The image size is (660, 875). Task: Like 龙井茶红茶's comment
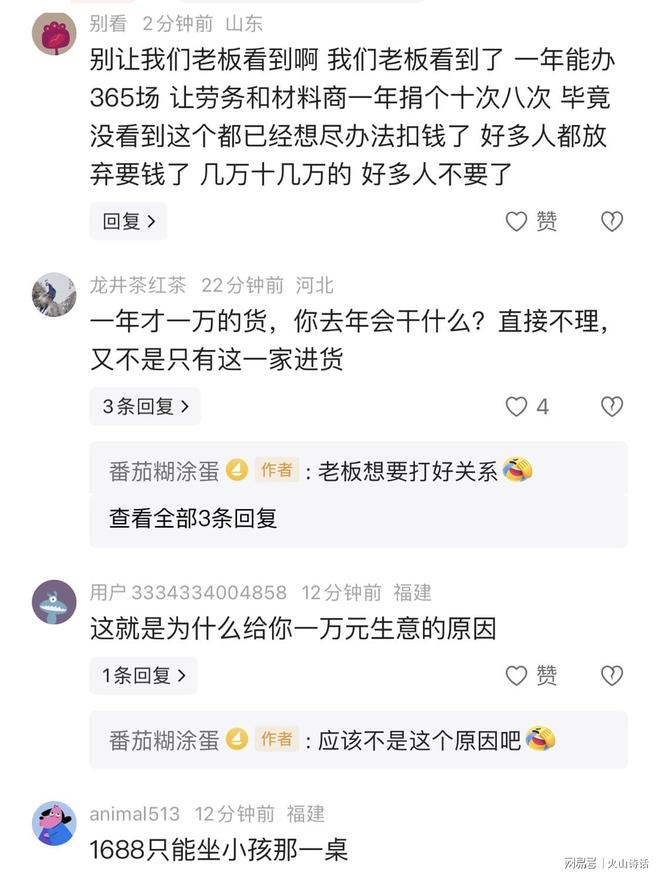point(527,407)
